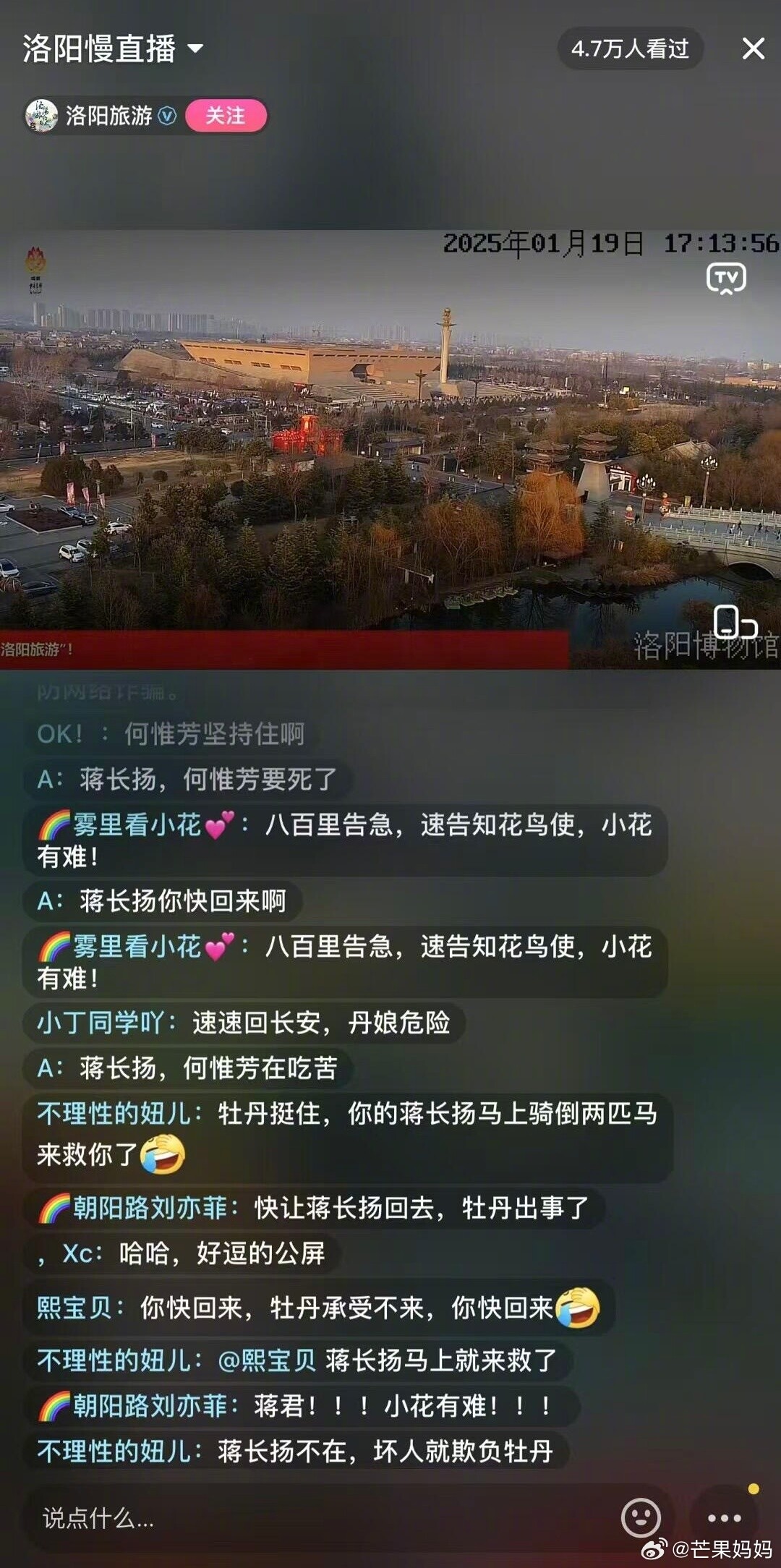Image resolution: width=781 pixels, height=1568 pixels.
Task: Follow 洛阳旅游 with the 关注 button
Action: [226, 116]
